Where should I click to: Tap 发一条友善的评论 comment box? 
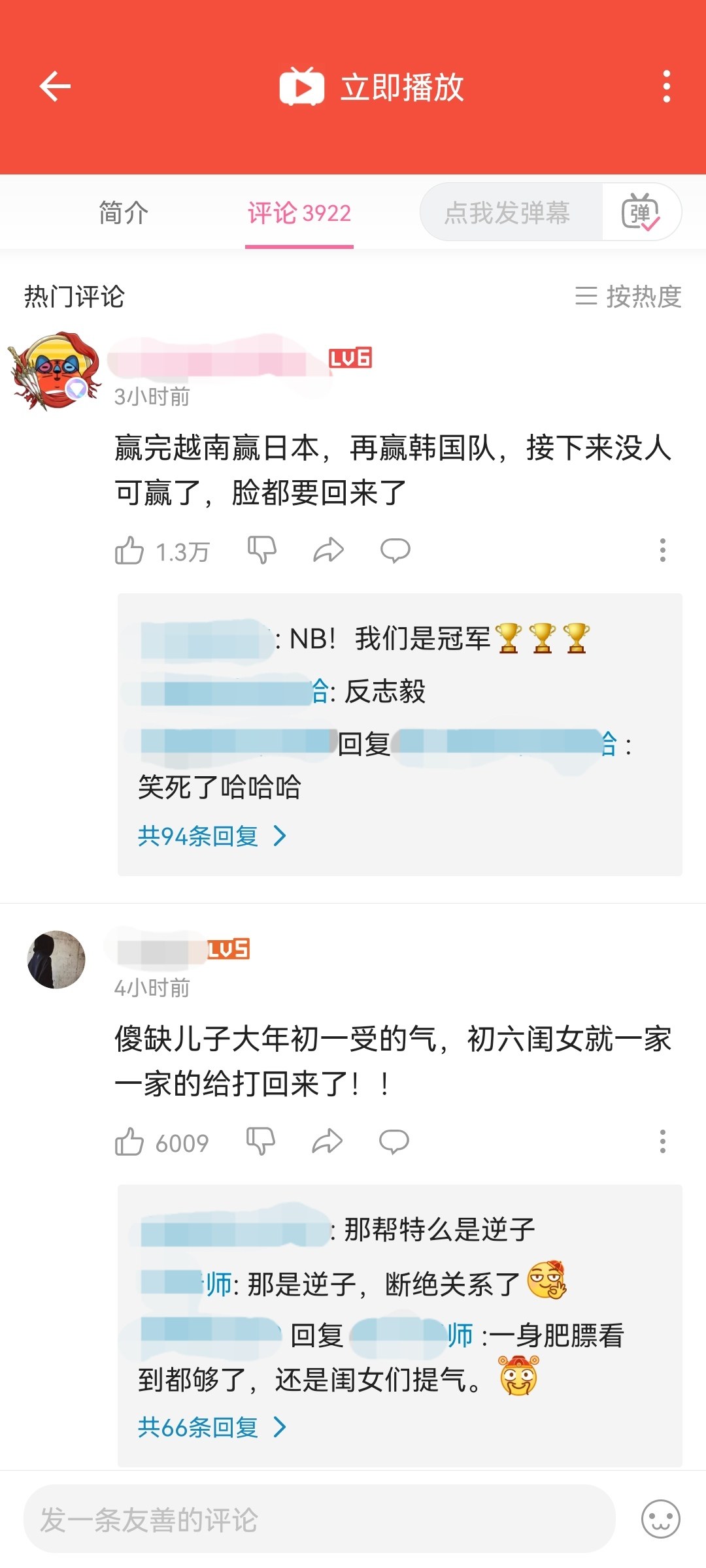[319, 1519]
